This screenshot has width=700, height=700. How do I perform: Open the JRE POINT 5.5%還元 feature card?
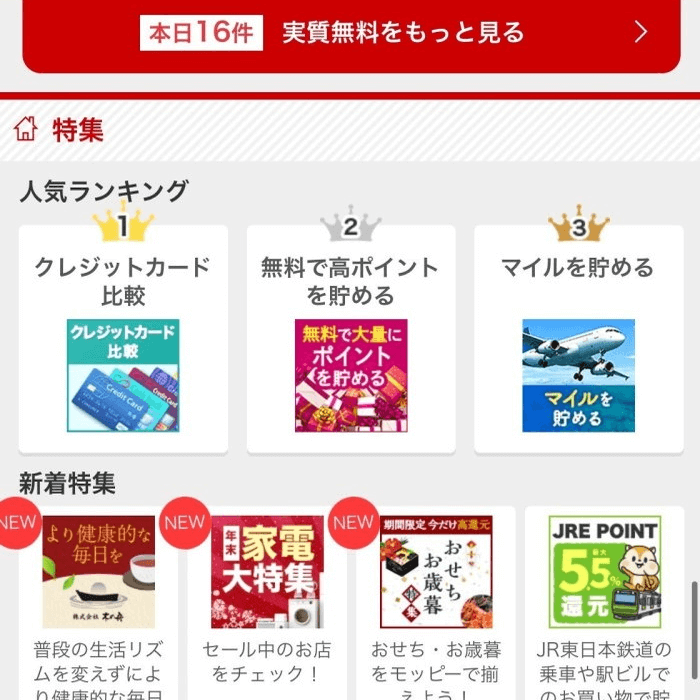(x=603, y=600)
